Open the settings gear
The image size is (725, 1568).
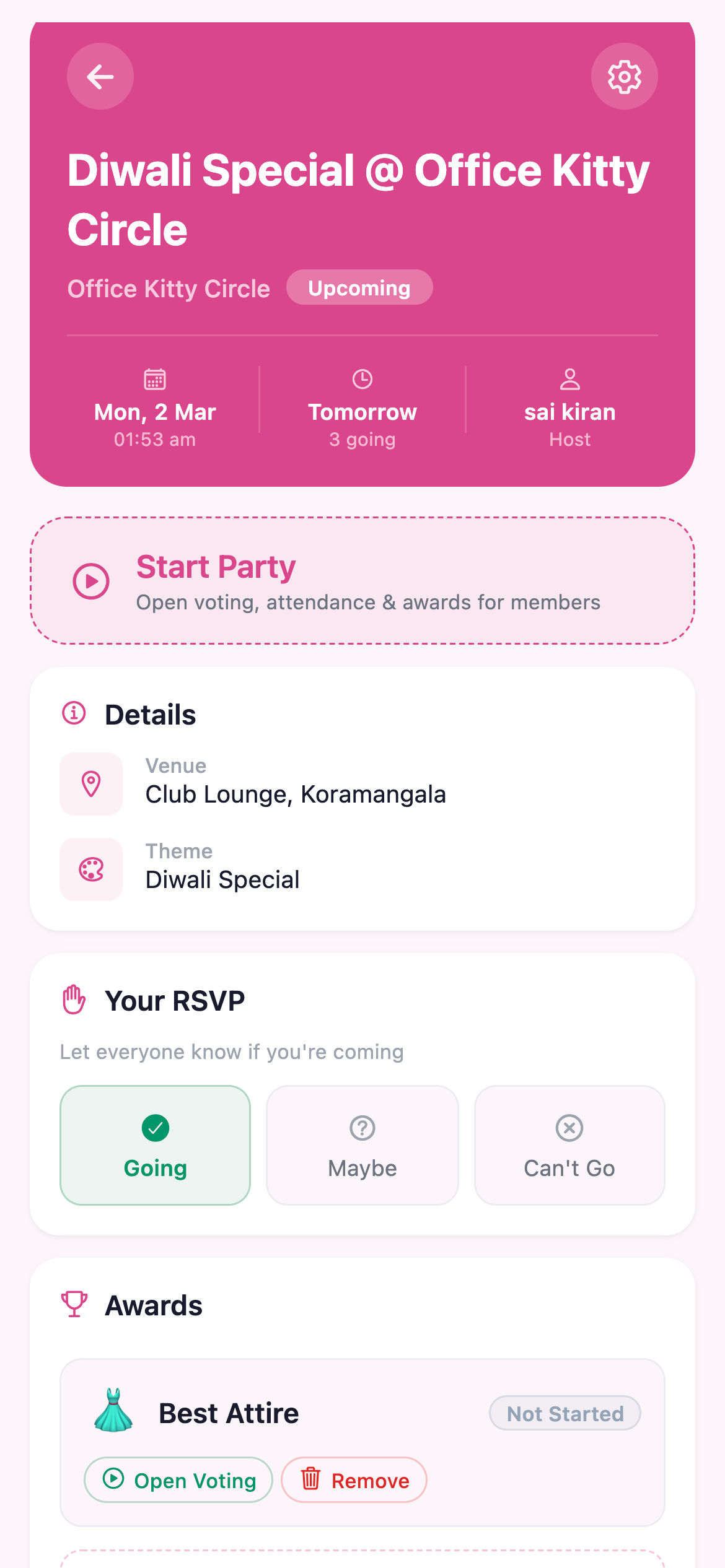[625, 76]
